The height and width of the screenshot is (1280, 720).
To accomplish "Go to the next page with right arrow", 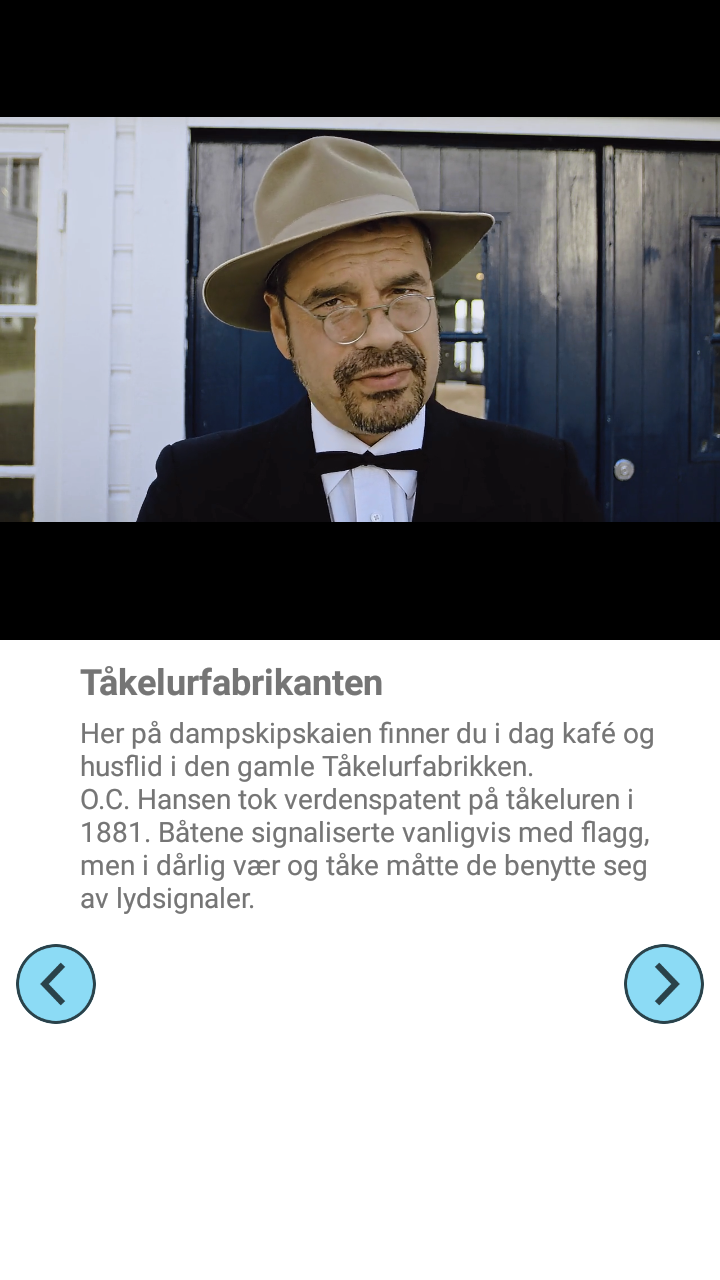I will coord(664,984).
